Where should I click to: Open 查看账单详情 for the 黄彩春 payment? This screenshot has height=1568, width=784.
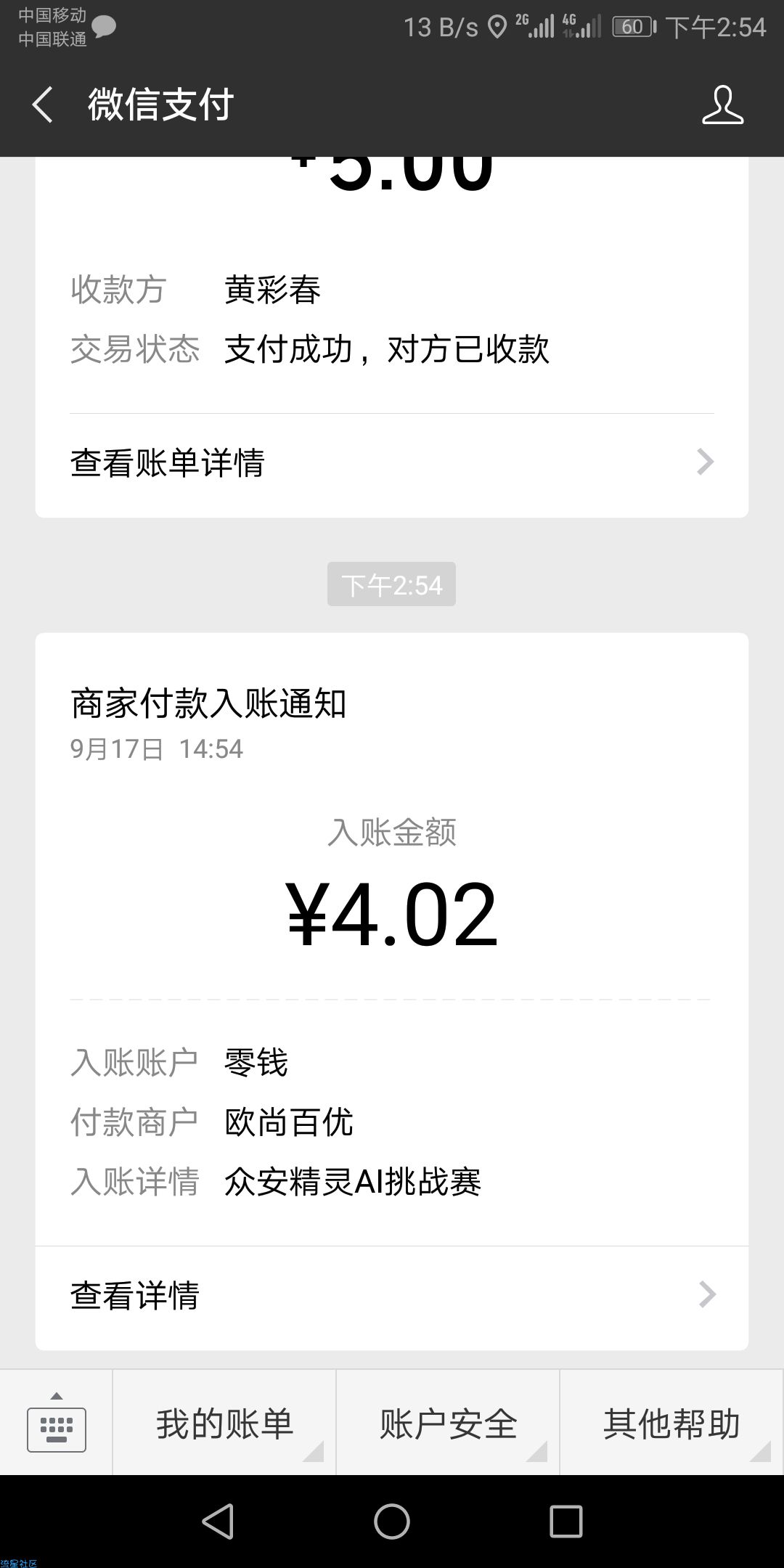point(392,462)
